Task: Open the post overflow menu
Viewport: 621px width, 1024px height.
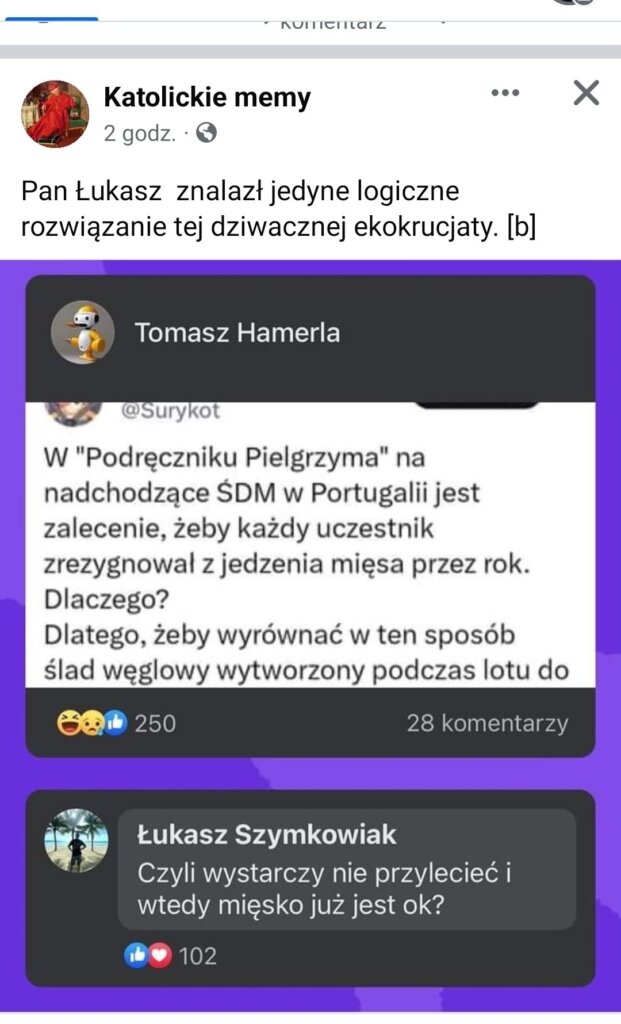Action: [x=505, y=94]
